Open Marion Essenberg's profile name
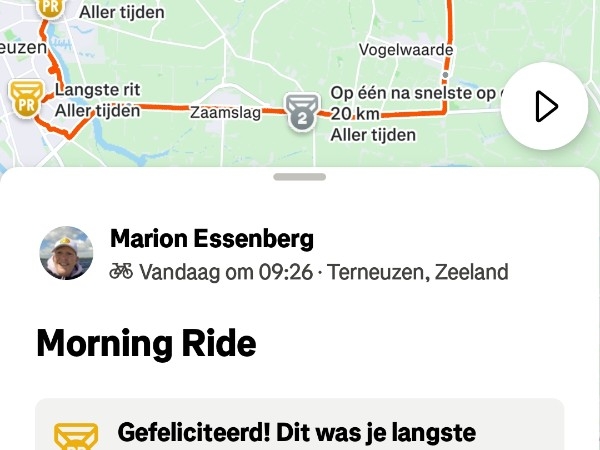This screenshot has width=600, height=450. pyautogui.click(x=211, y=238)
